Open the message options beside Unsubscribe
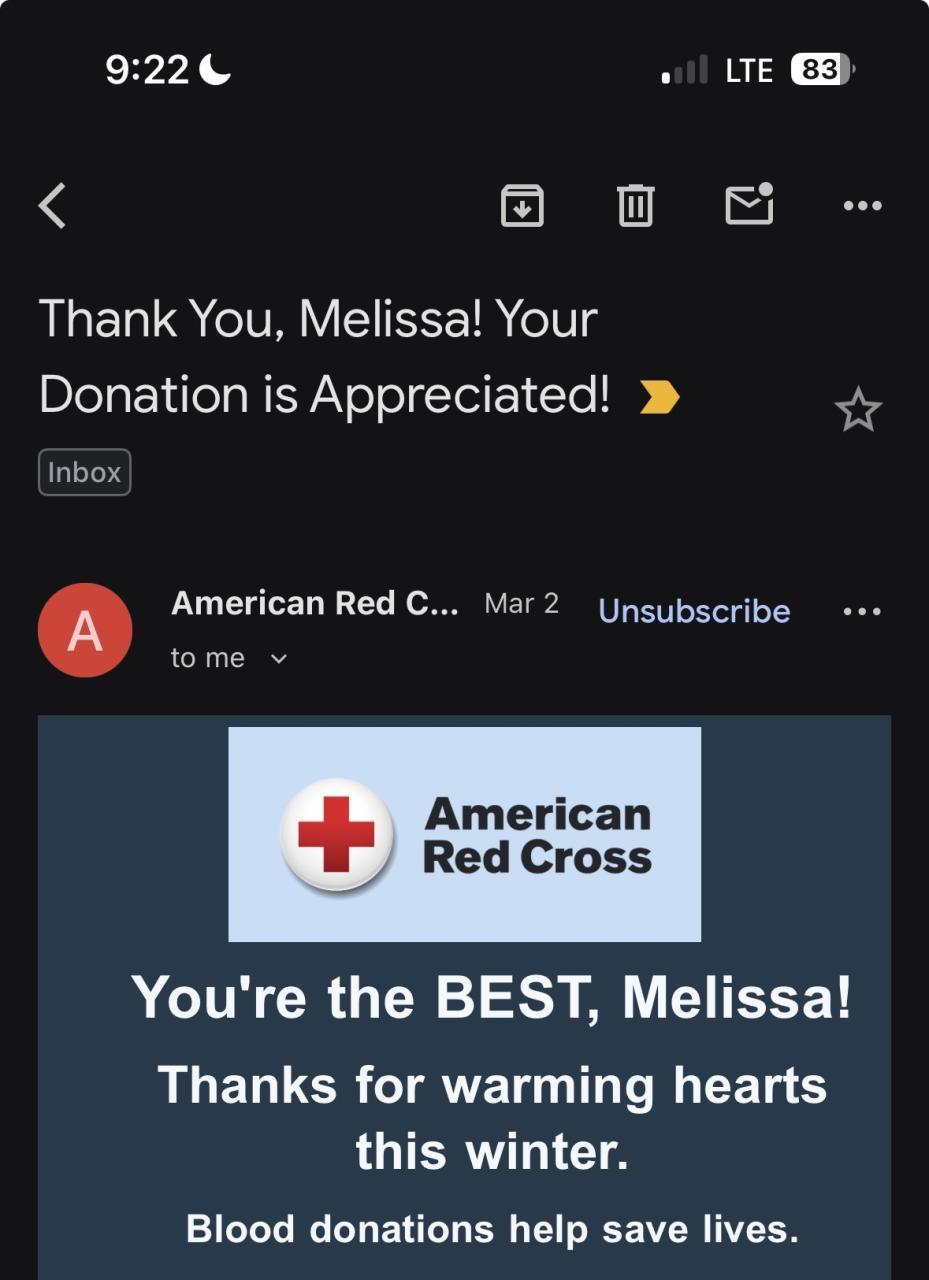 tap(862, 611)
